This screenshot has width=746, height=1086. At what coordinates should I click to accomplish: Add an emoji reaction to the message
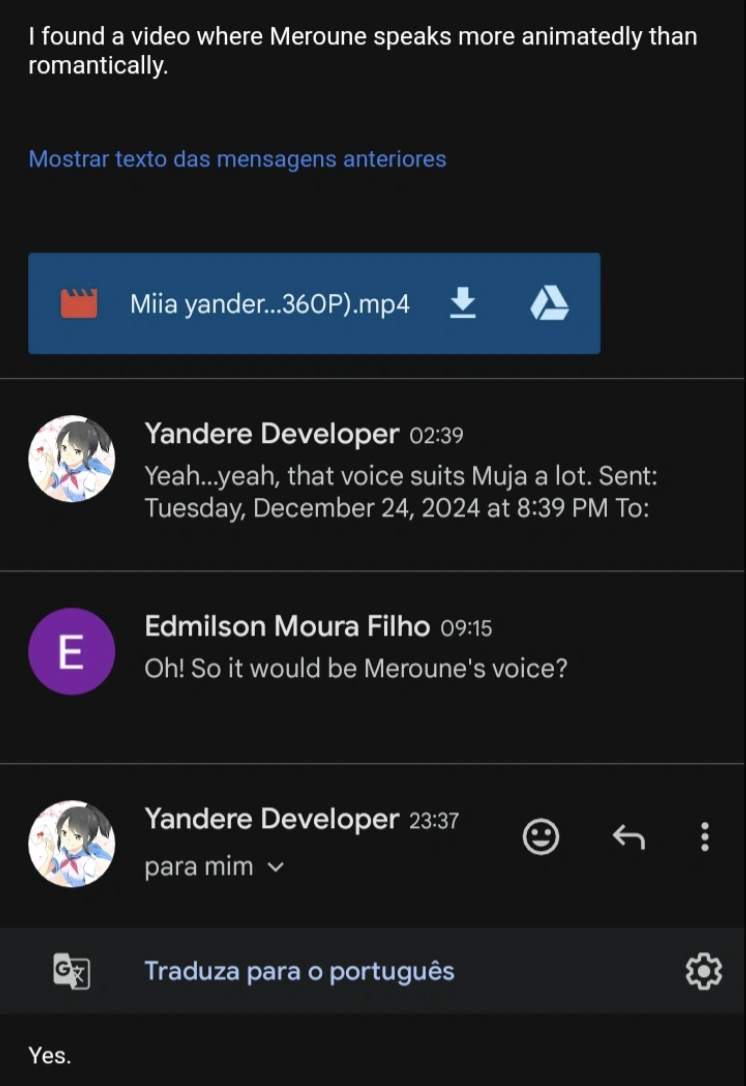541,838
